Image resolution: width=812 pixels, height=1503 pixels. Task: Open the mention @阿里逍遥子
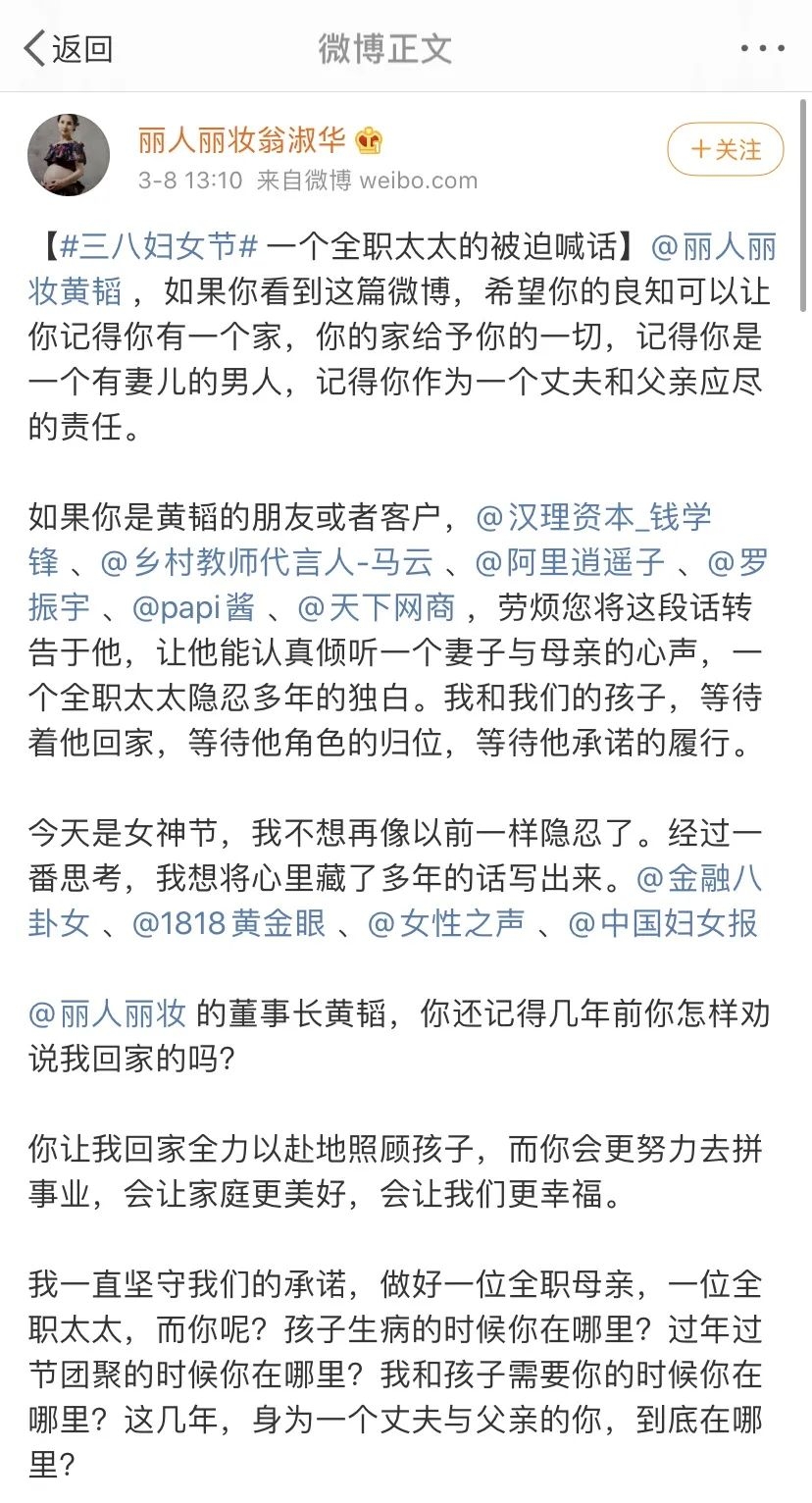coord(570,562)
